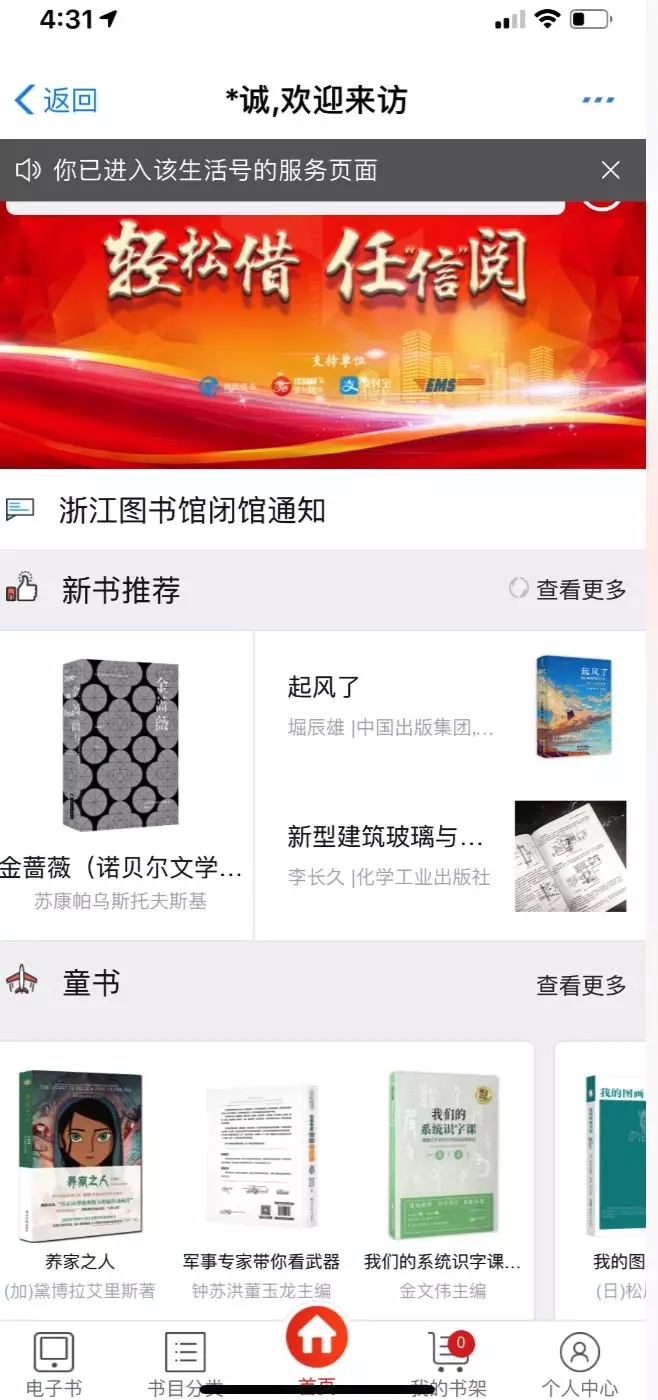Open the 浙江图书馆闭馆通知 notice
Screen dimensions: 658x1400
192,510
